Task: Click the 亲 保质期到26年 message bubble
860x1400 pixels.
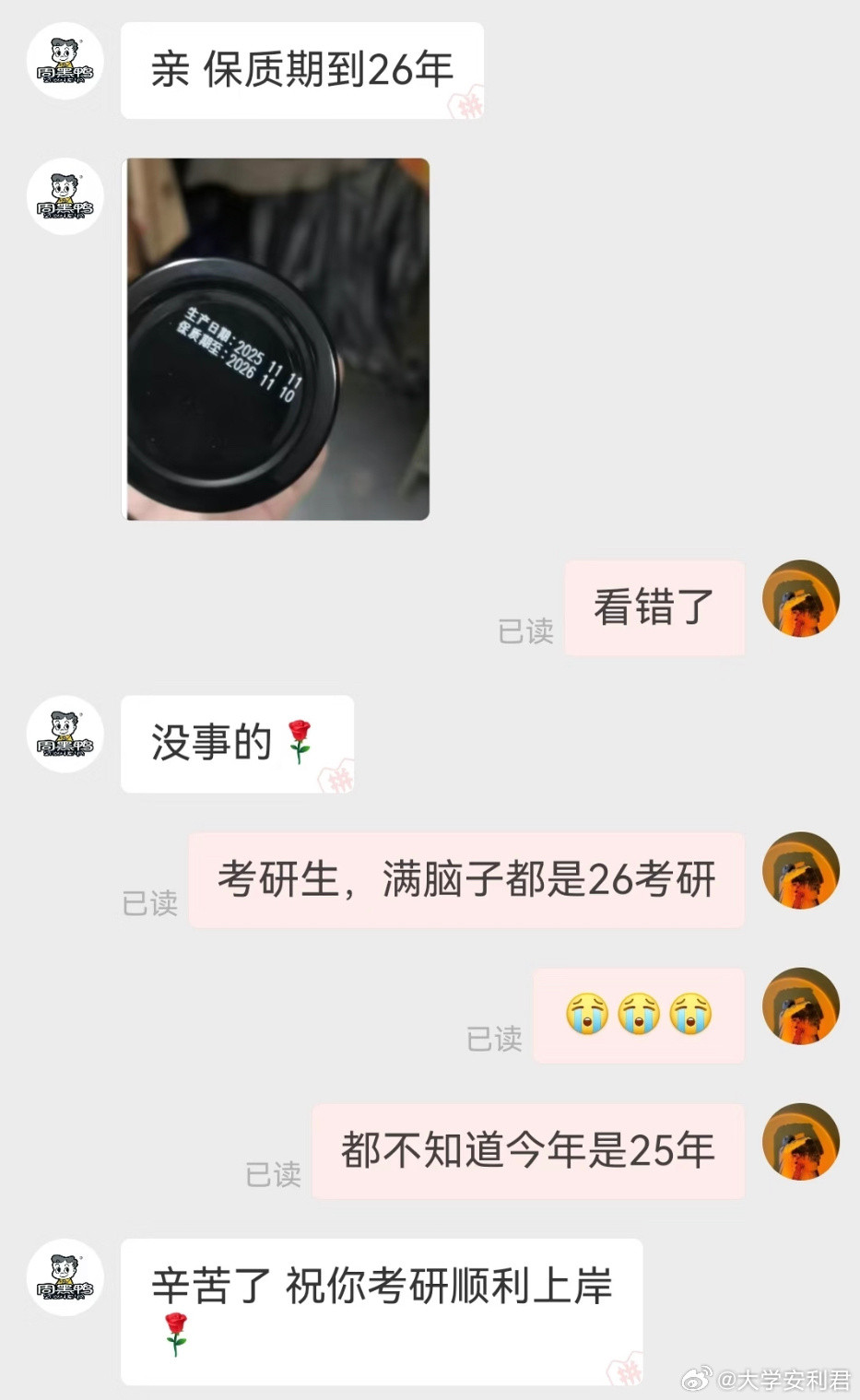Action: coord(302,69)
